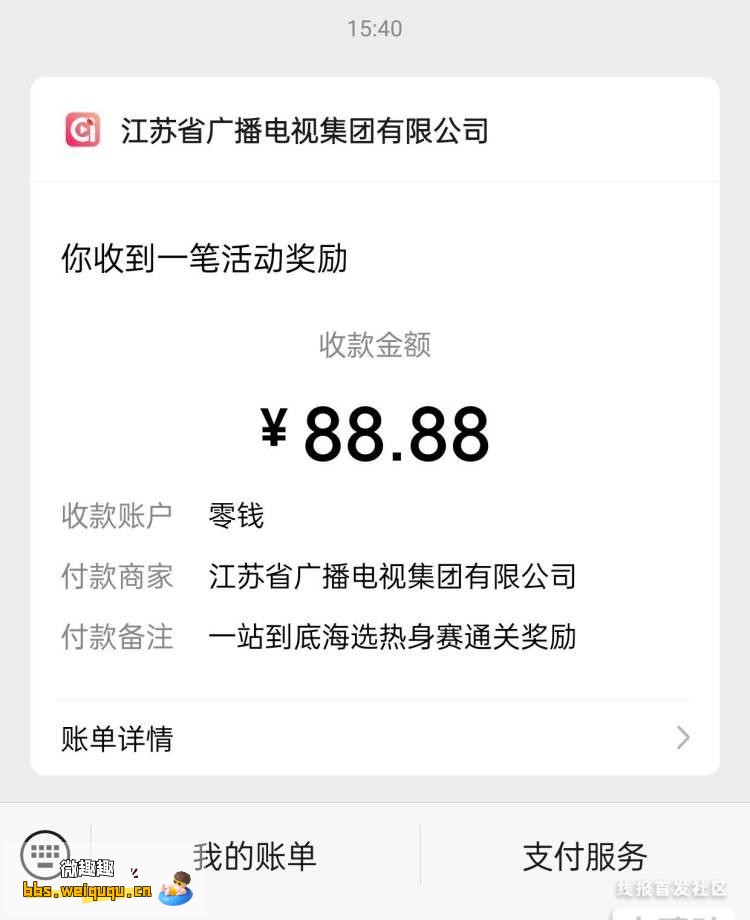Open 支付服务 menu
Viewport: 750px width, 920px height.
coord(585,856)
